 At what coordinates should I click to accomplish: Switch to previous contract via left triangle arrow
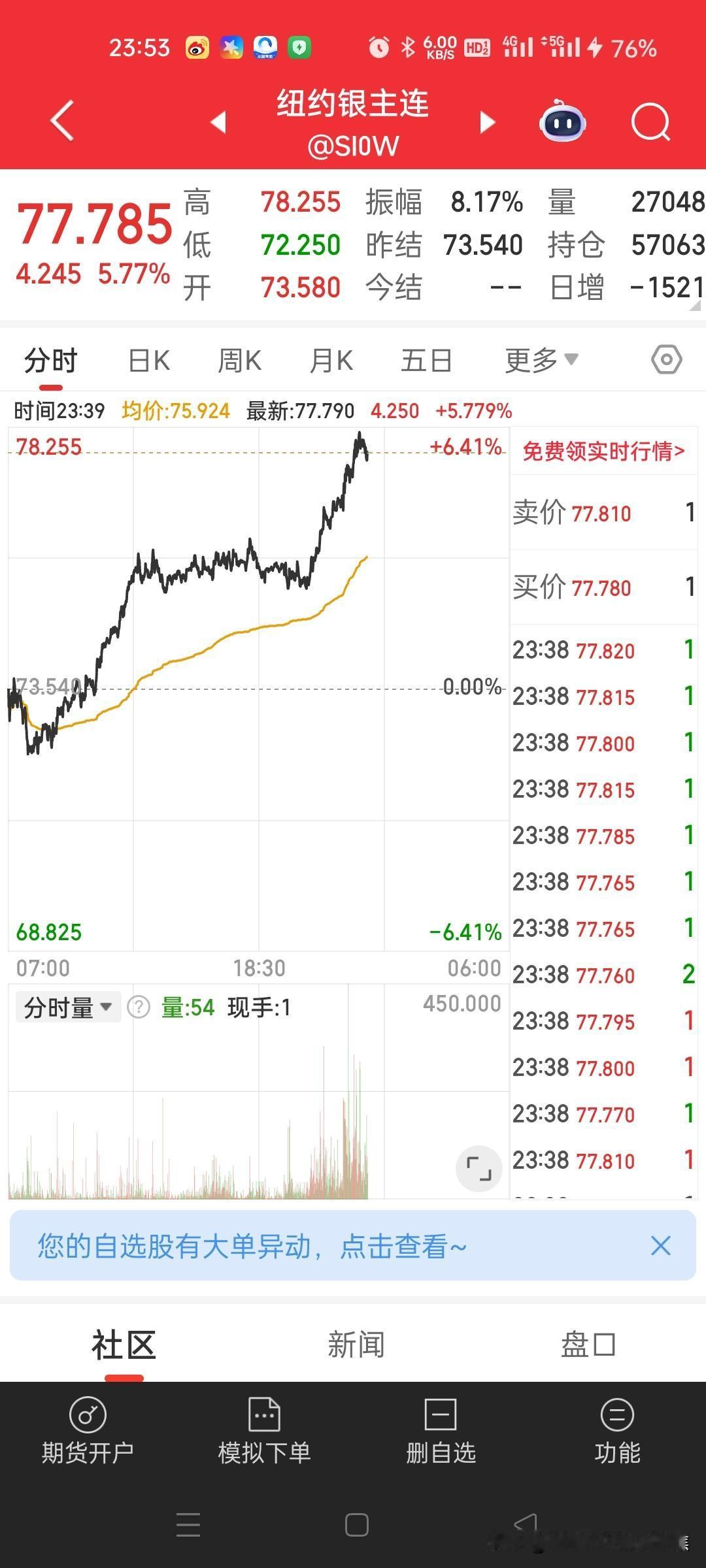[218, 123]
